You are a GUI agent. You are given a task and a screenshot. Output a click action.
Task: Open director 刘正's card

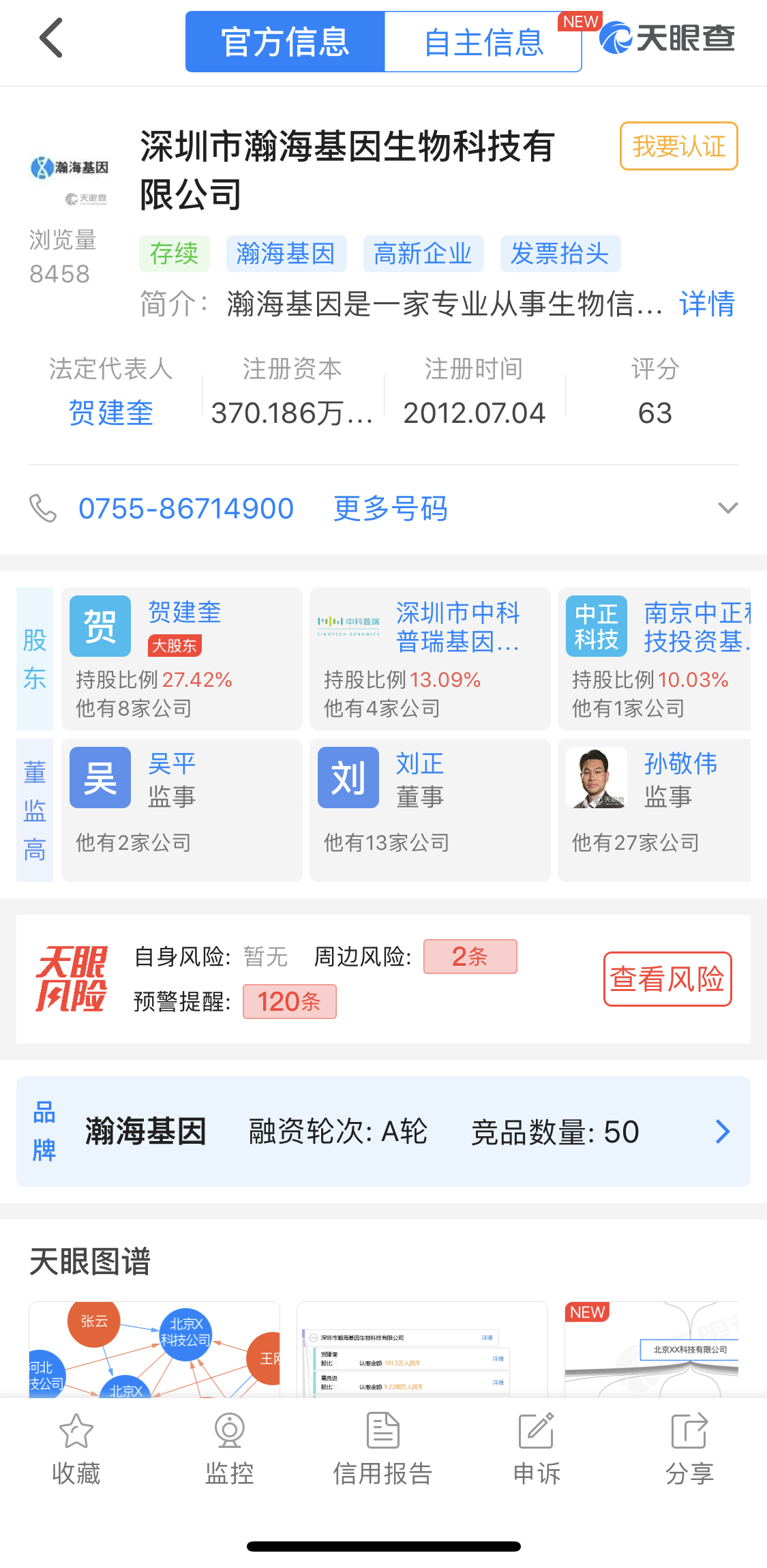point(430,810)
